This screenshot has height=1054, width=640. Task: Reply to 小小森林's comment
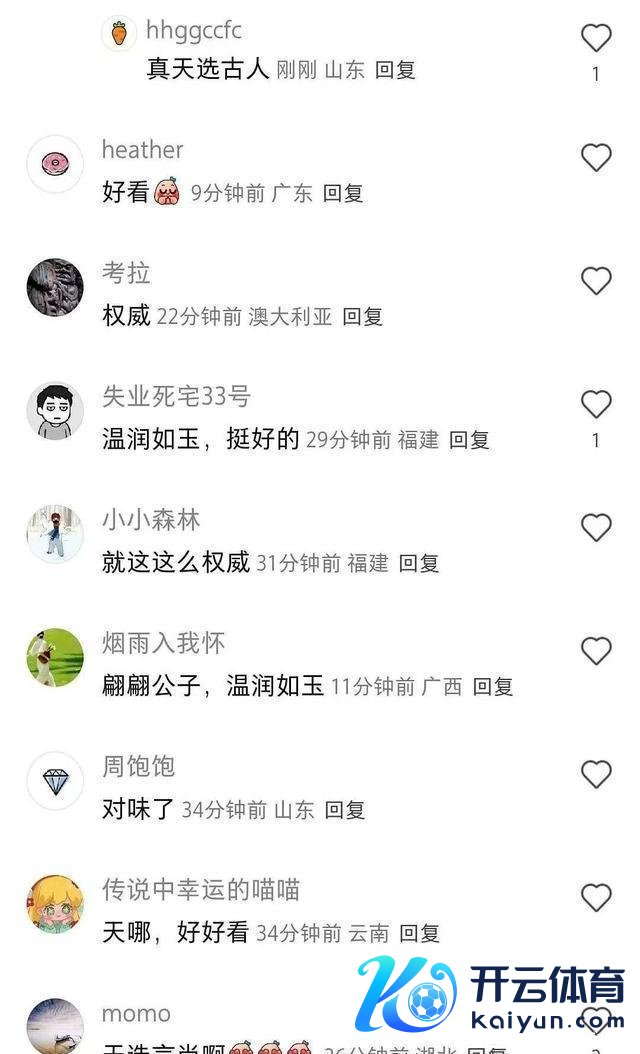click(419, 563)
